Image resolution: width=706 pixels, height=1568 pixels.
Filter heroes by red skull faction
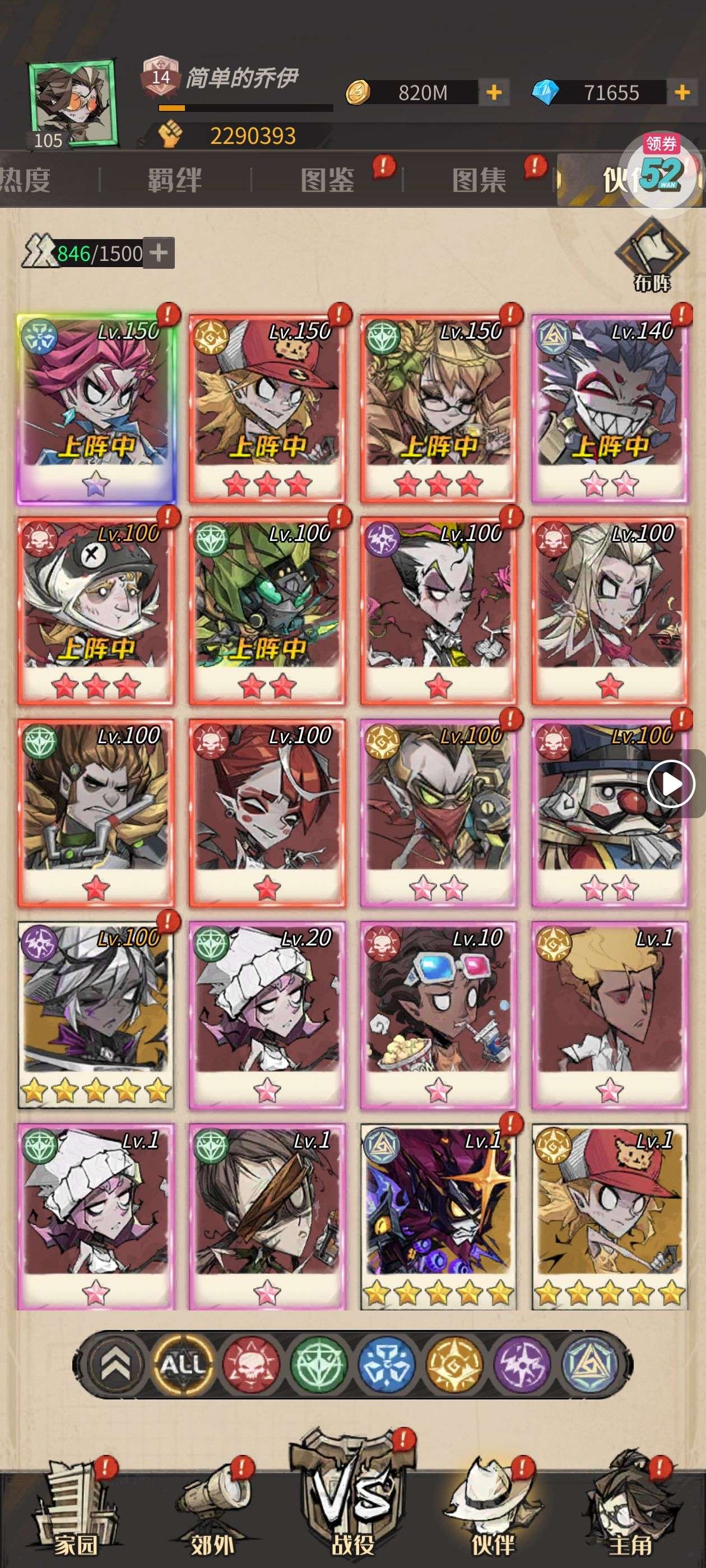click(x=250, y=1365)
